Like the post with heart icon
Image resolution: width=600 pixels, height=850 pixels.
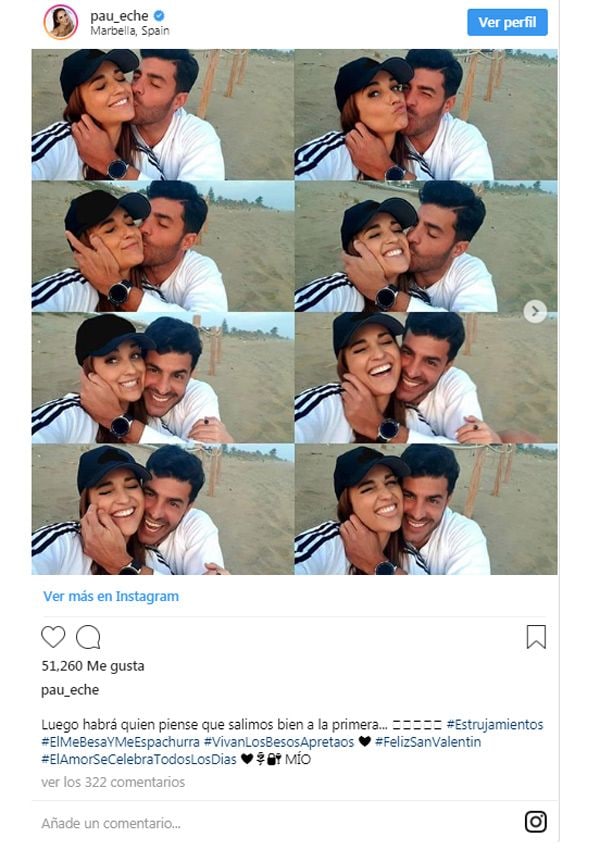click(x=53, y=637)
